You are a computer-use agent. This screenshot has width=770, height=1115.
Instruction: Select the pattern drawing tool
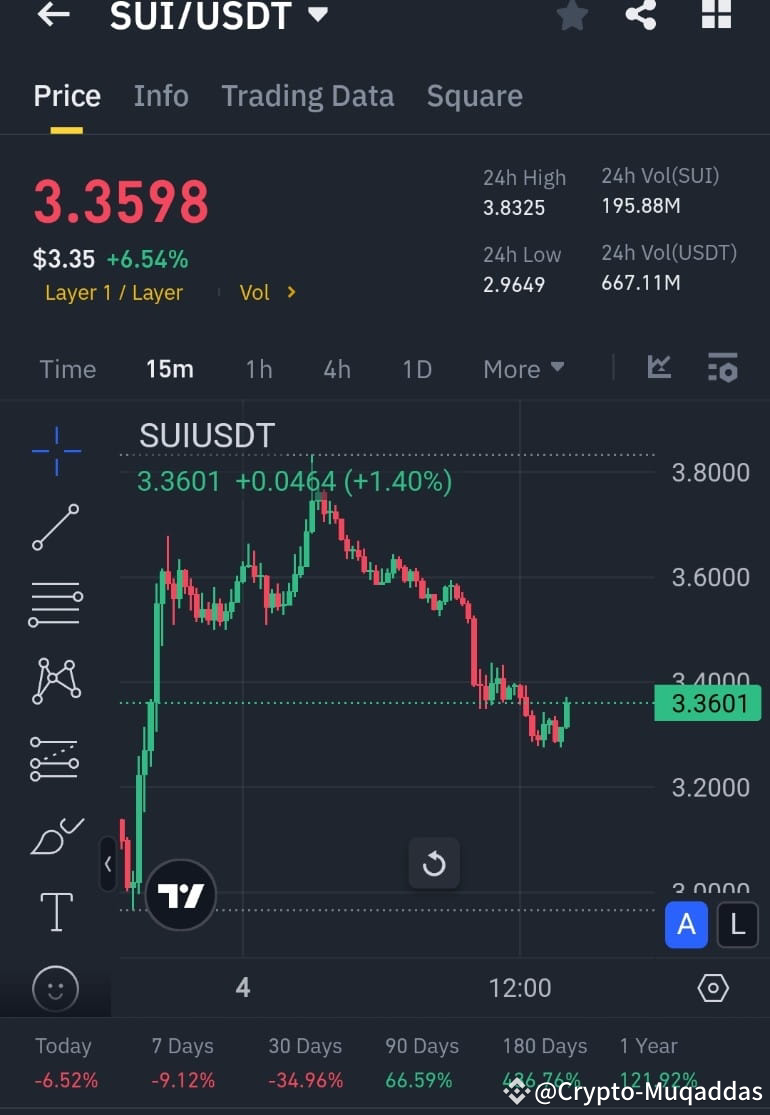55,681
